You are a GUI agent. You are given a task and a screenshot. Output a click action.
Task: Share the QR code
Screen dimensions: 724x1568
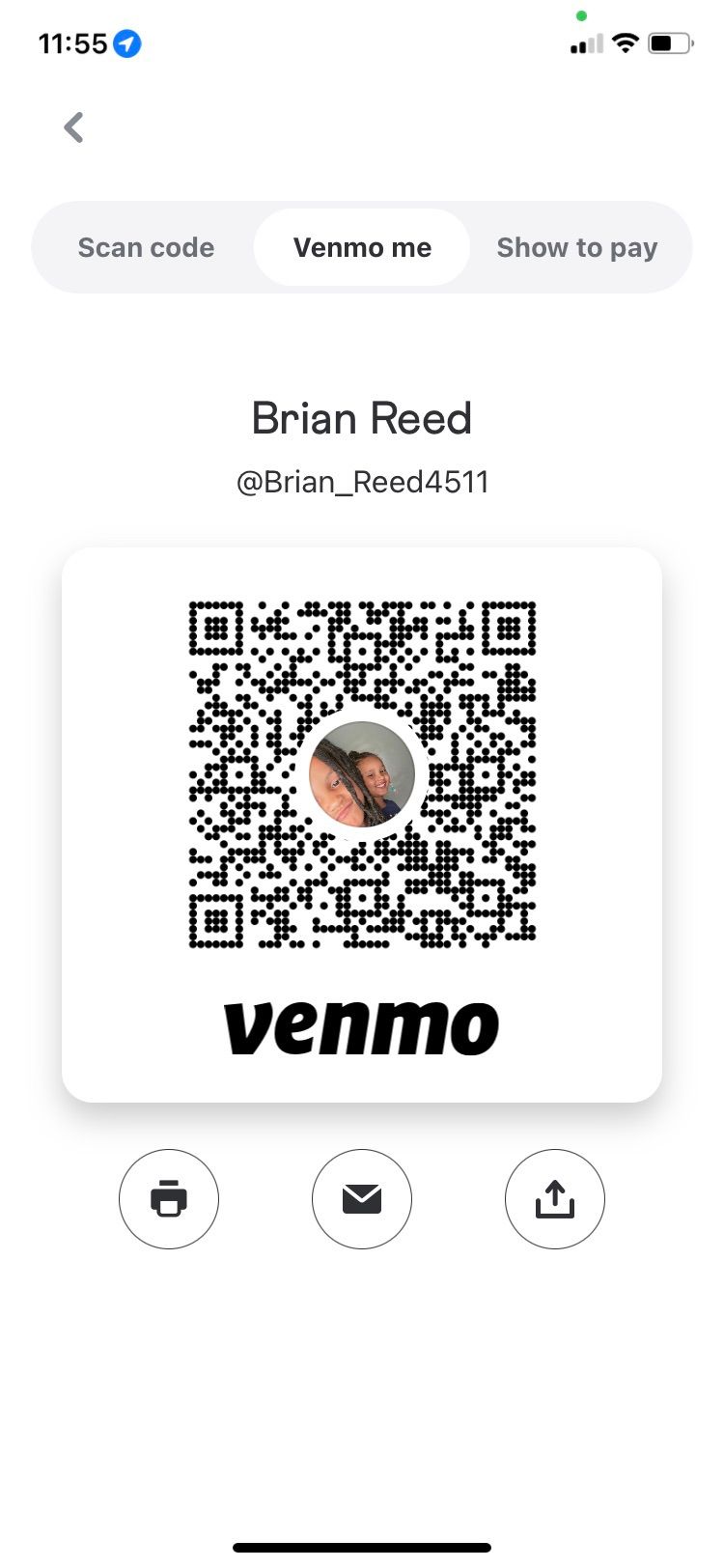tap(555, 1199)
